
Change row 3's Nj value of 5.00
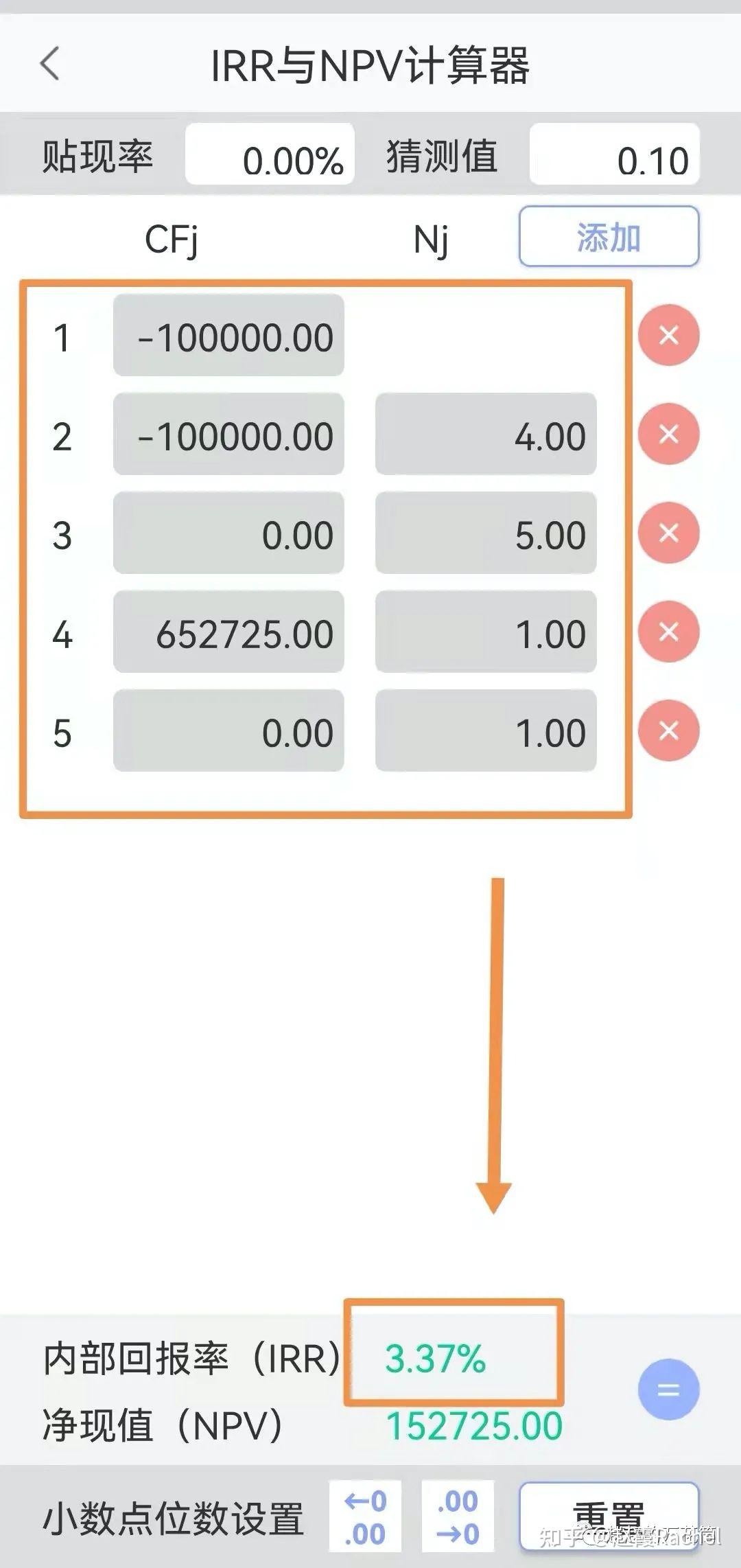pyautogui.click(x=486, y=533)
